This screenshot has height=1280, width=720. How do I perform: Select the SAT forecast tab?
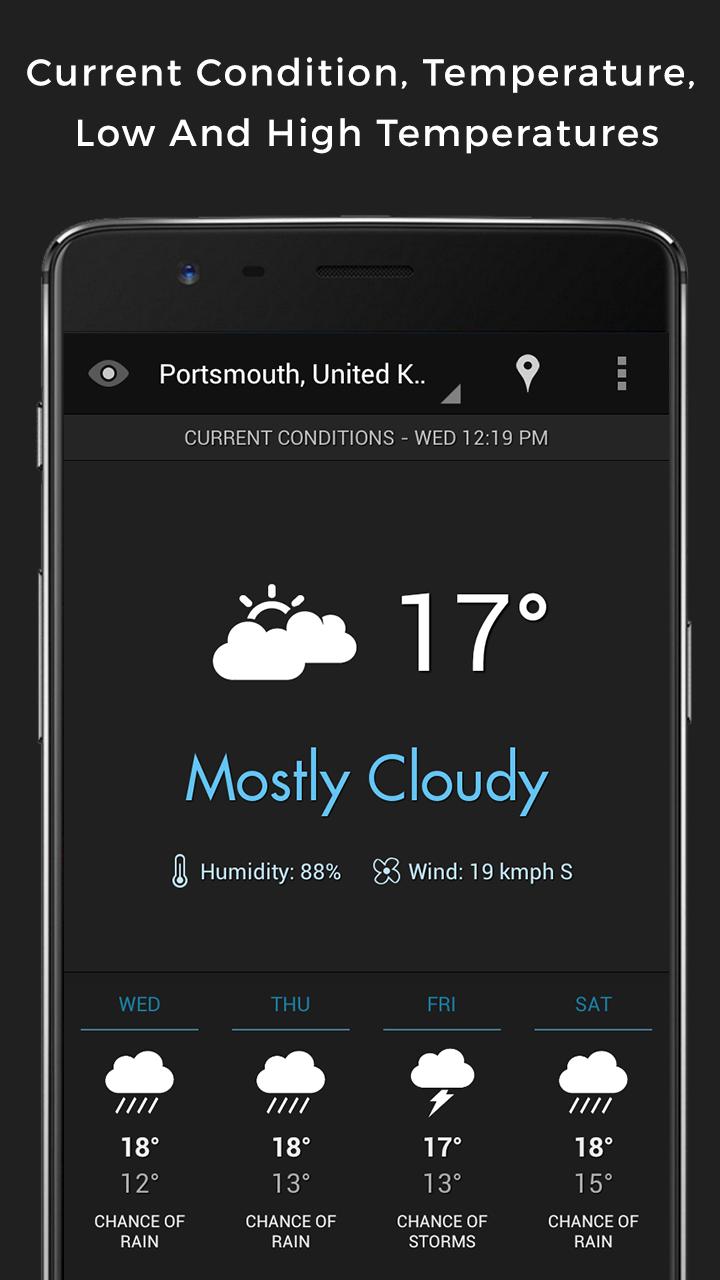coord(593,1003)
